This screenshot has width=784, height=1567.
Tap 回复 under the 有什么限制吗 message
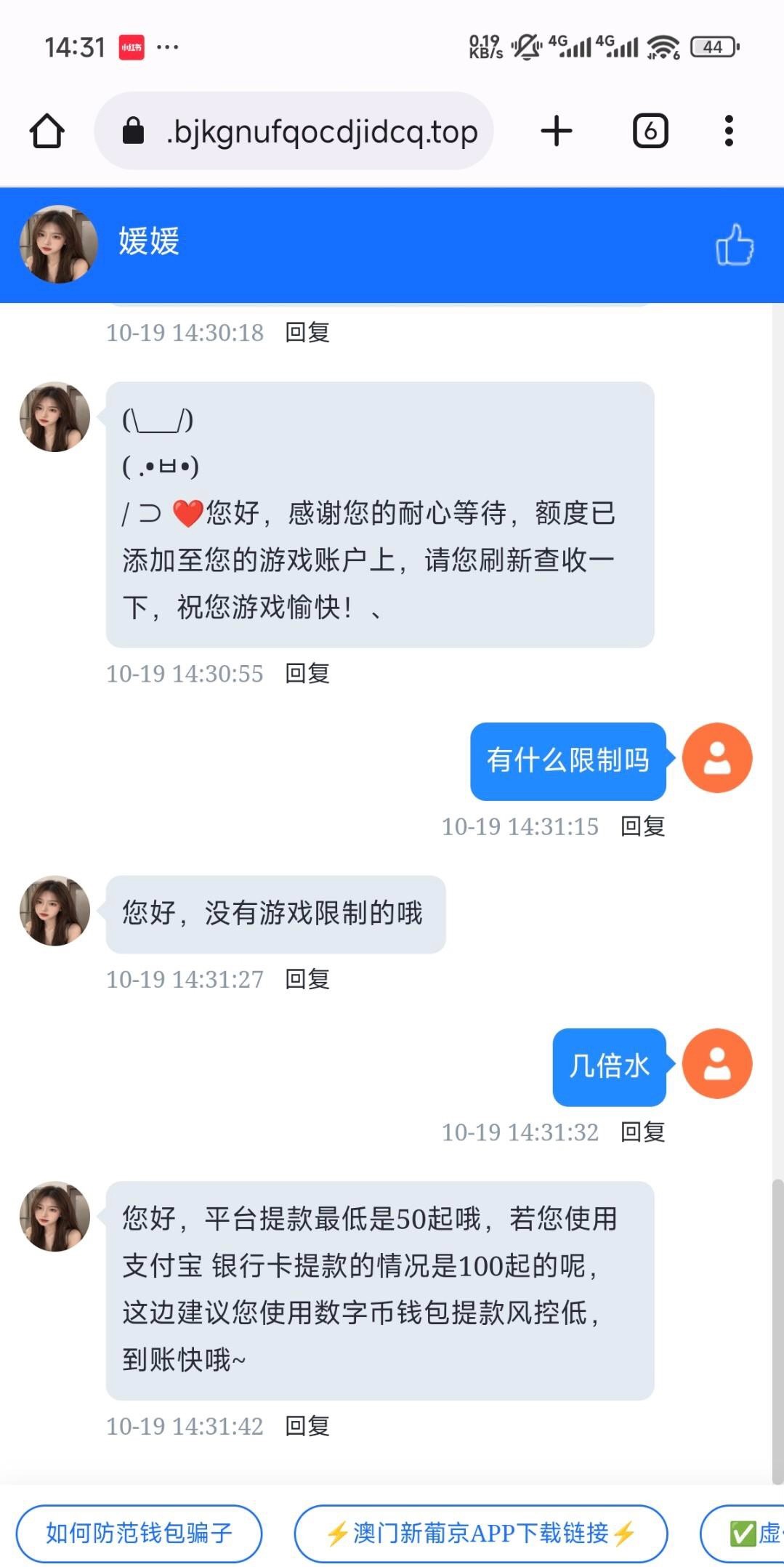click(643, 826)
